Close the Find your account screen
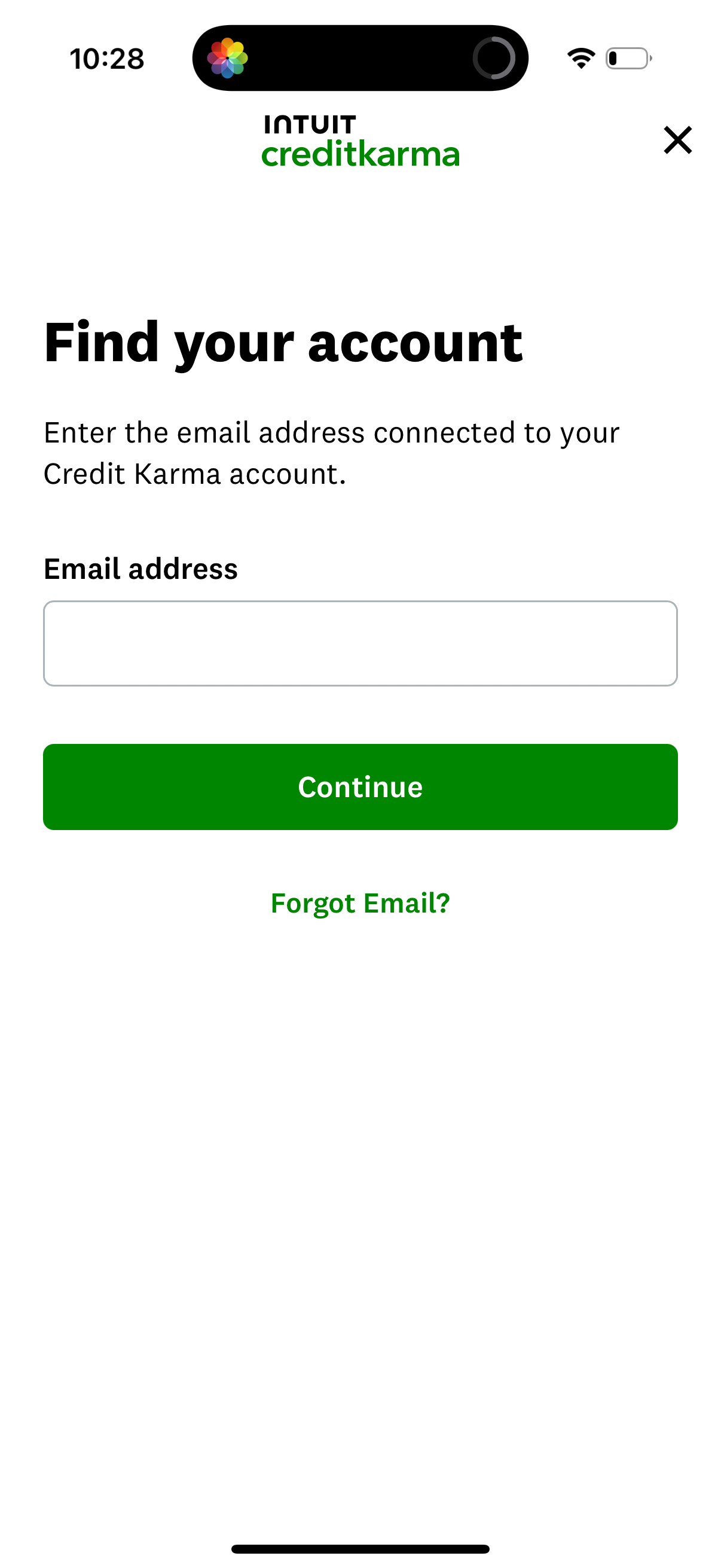This screenshot has height=1568, width=721. tap(678, 140)
